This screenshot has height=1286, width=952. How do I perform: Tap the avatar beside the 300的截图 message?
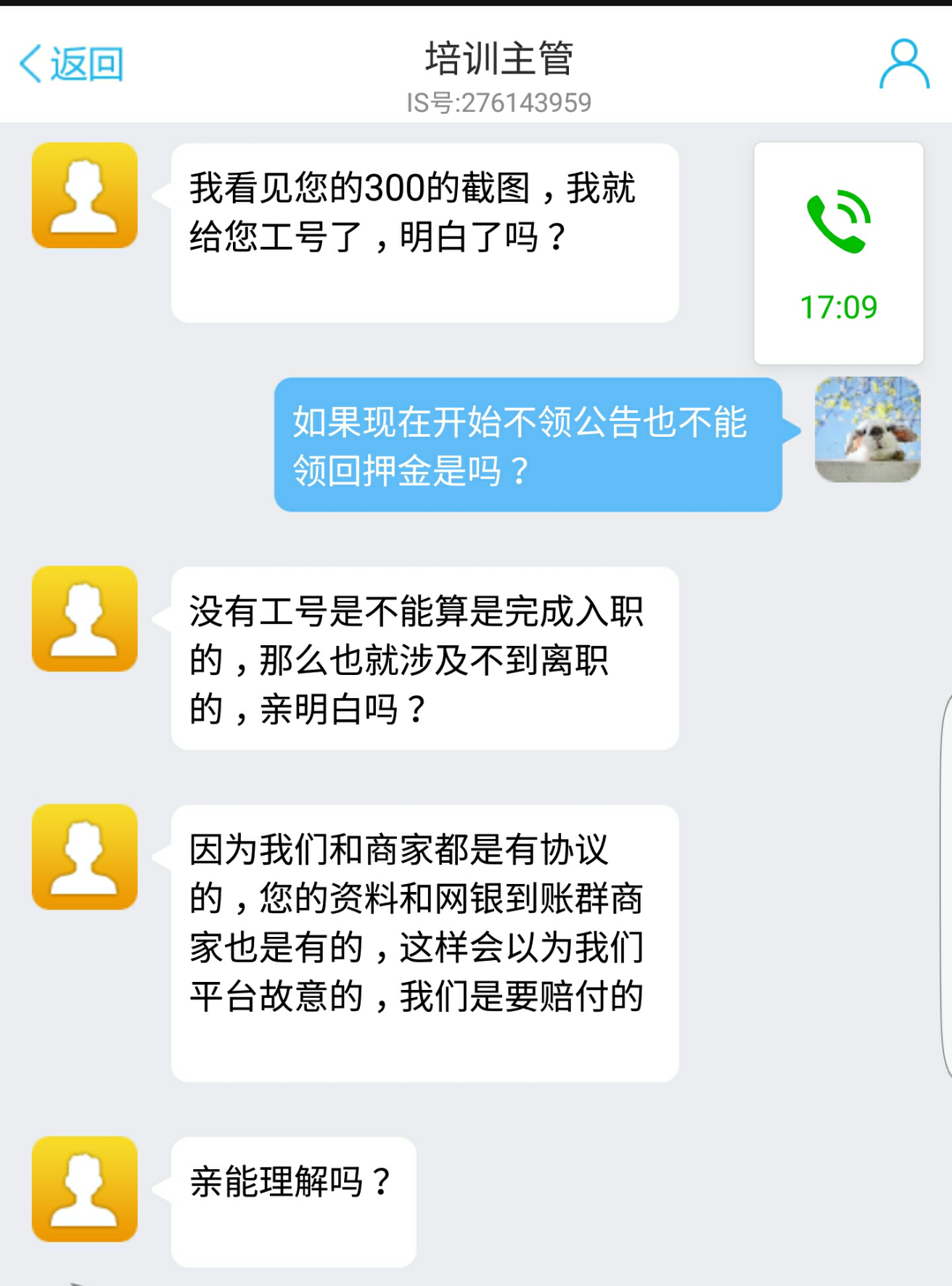pos(85,195)
